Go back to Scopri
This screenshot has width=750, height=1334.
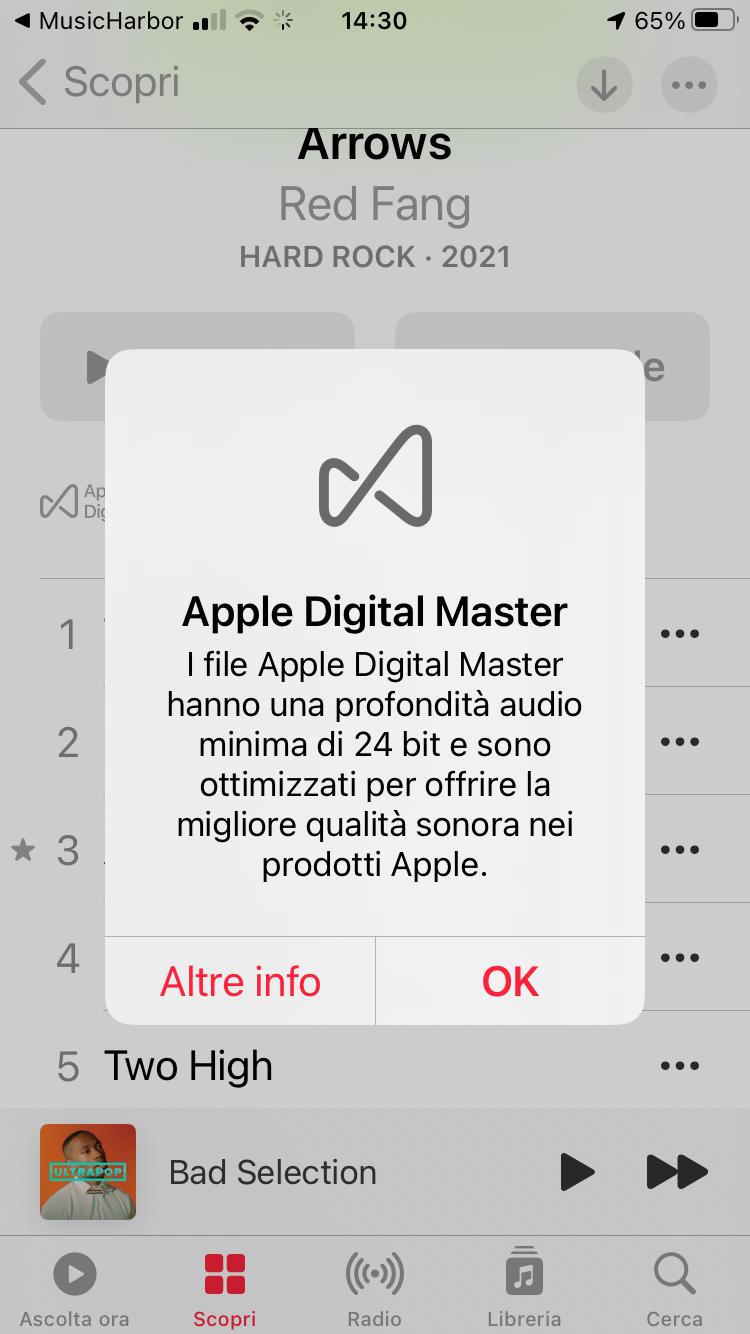(x=100, y=82)
